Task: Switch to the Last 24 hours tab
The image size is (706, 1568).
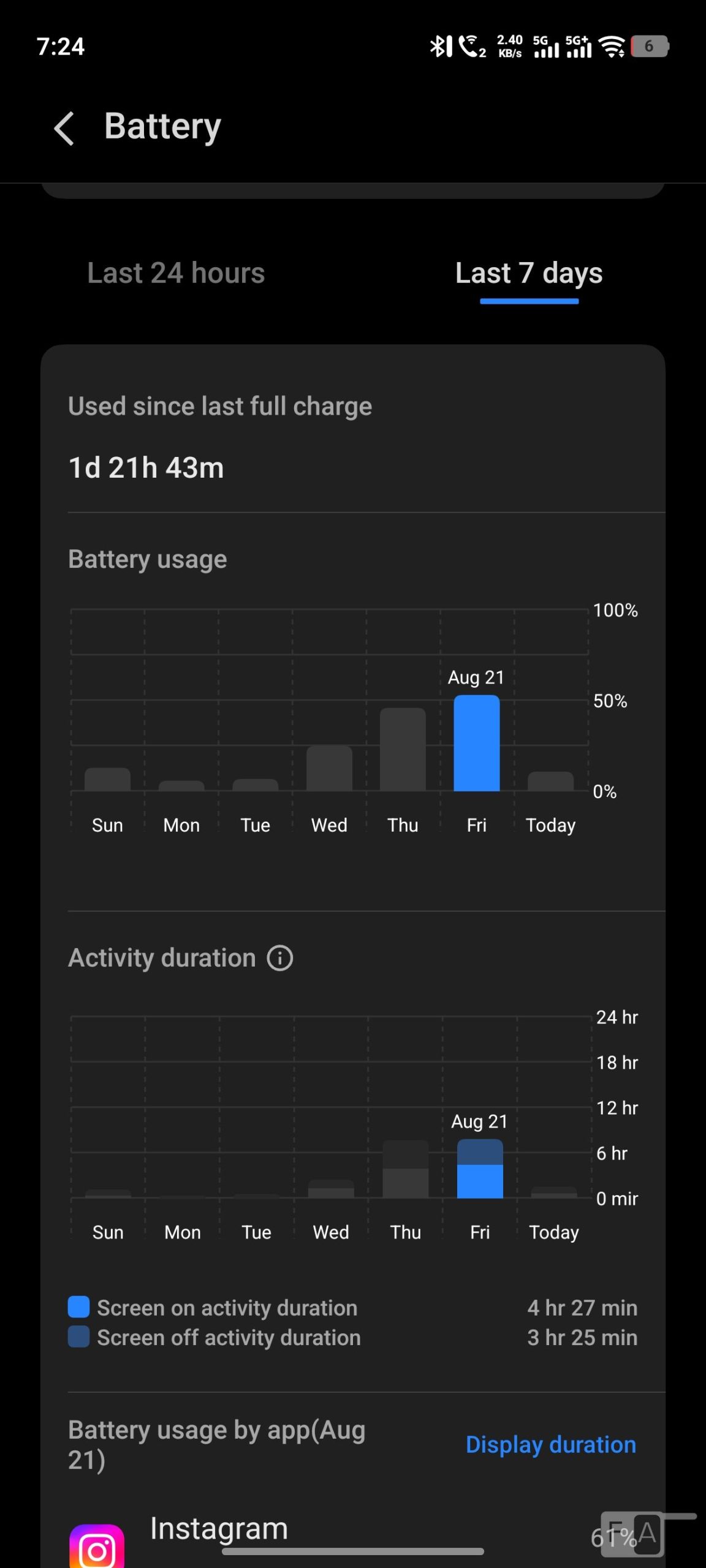Action: 176,273
